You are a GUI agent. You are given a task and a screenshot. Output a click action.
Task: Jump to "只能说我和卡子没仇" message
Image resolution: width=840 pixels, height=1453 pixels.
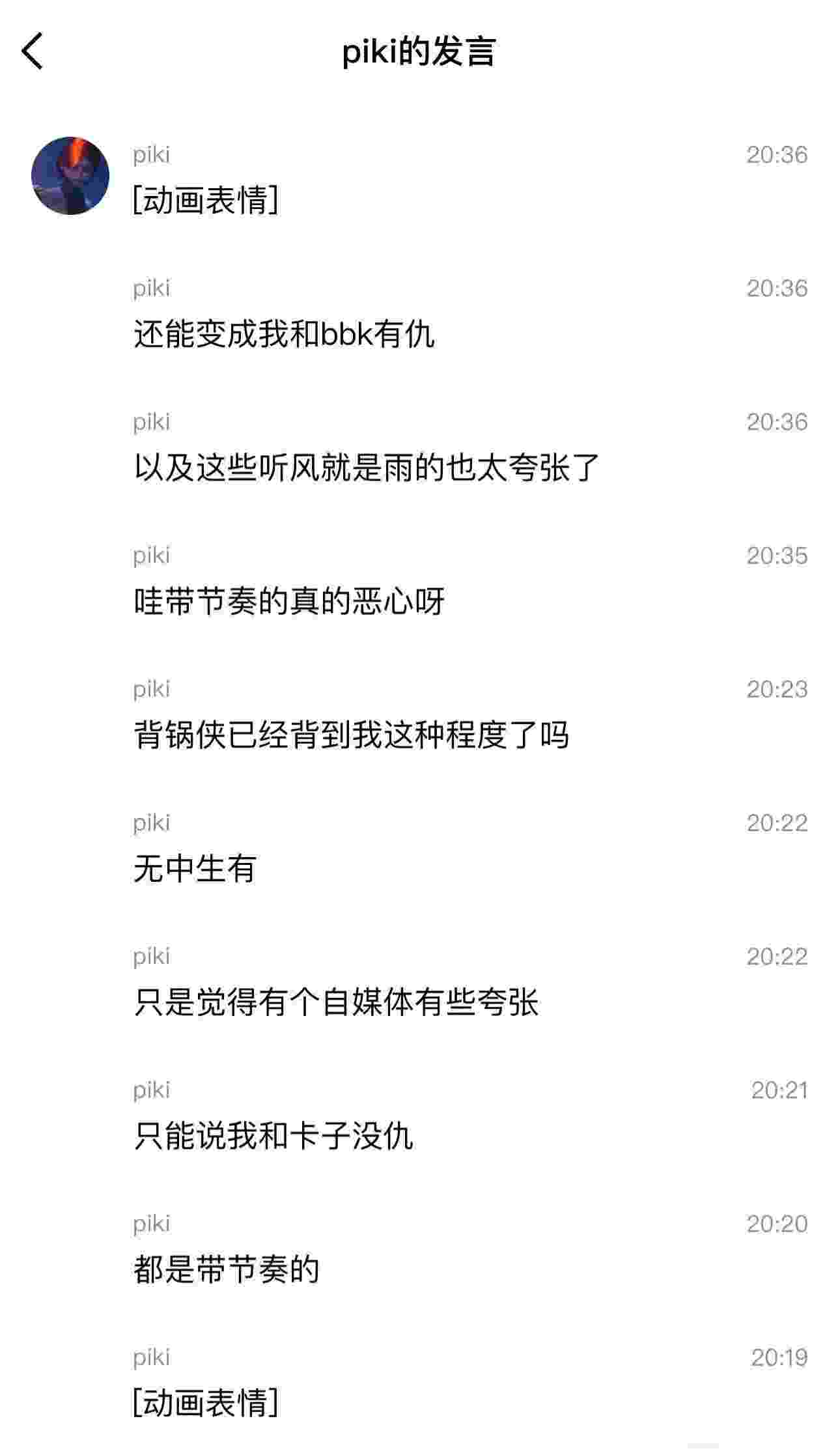(273, 1136)
